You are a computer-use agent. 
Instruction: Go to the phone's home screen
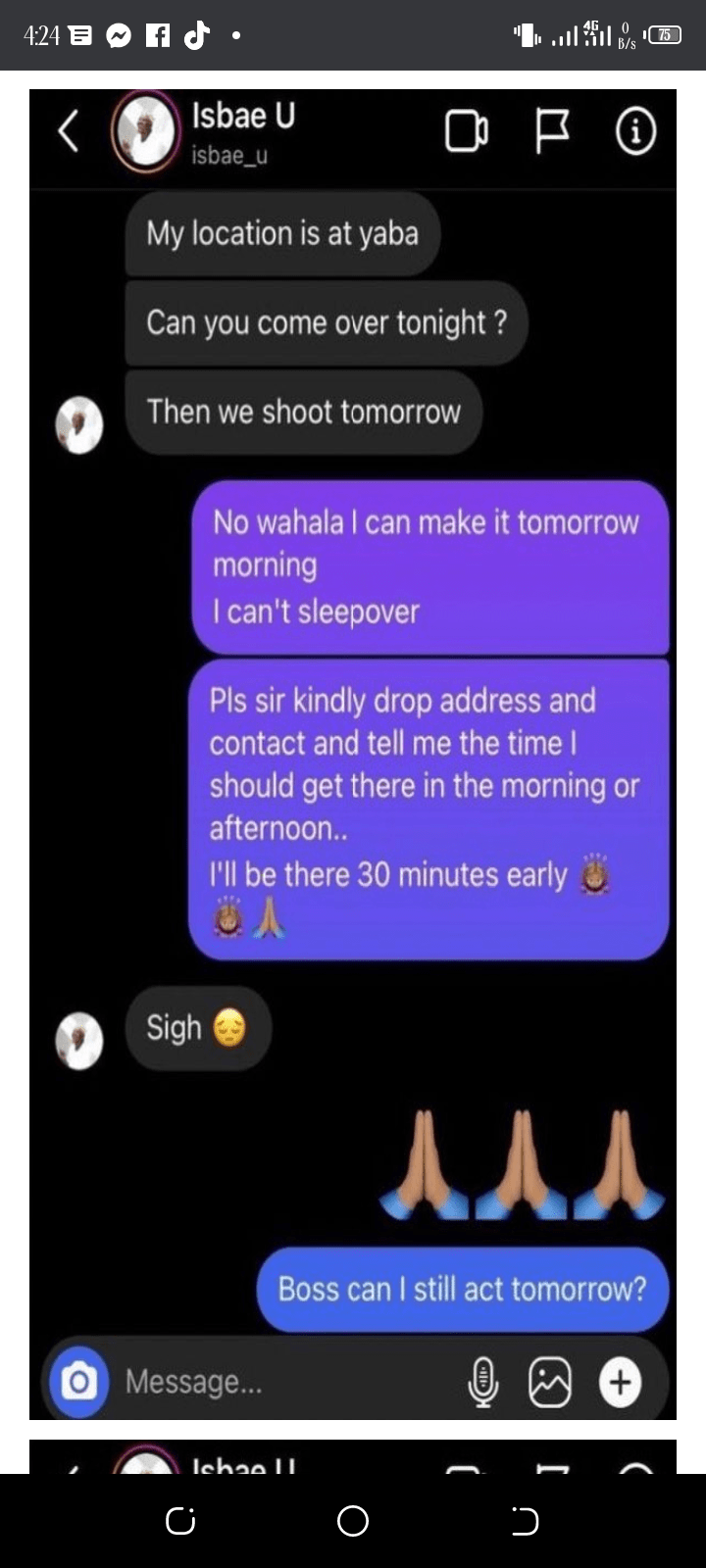click(353, 1521)
